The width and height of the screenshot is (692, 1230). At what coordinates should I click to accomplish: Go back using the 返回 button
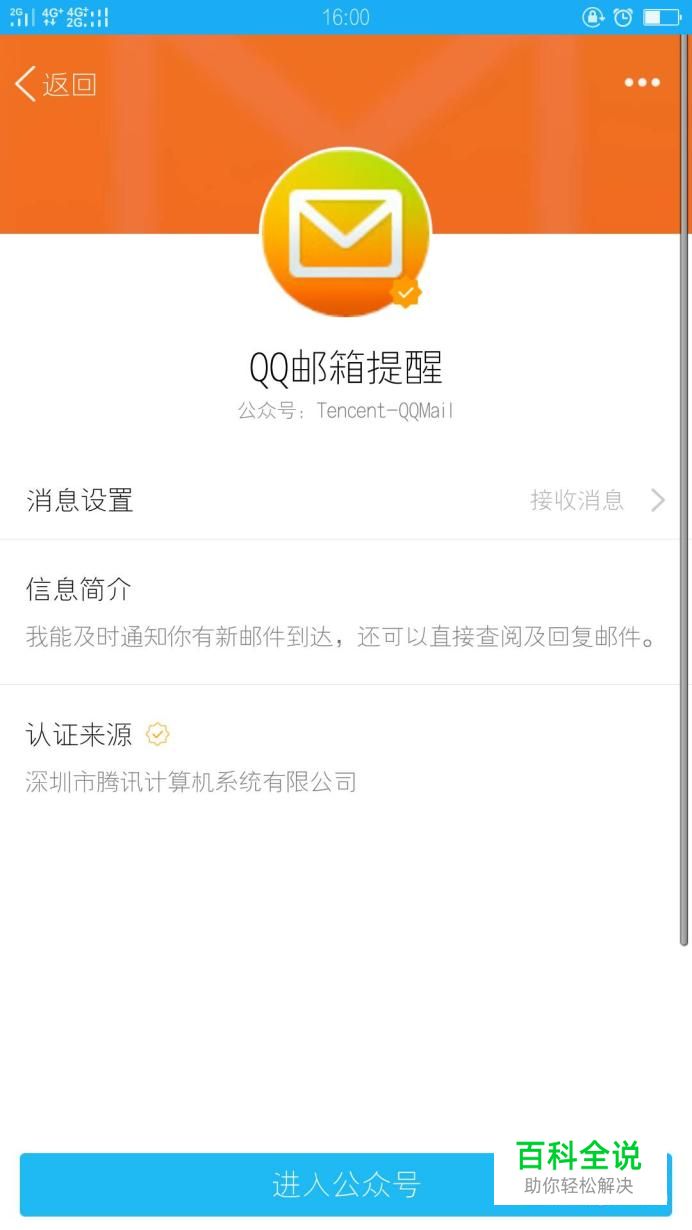(x=56, y=84)
